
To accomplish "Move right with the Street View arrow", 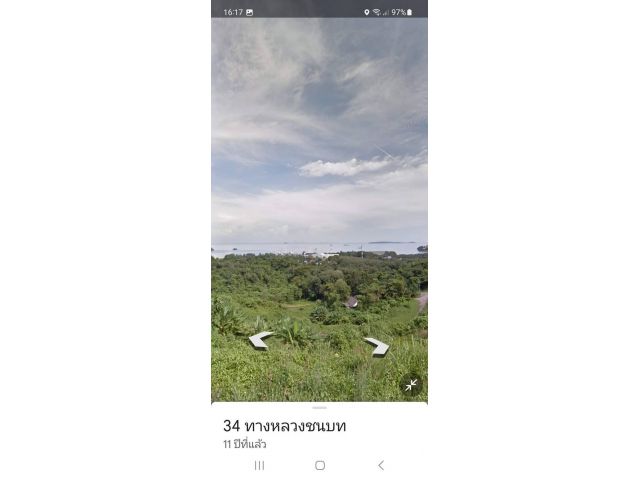I will click(377, 346).
